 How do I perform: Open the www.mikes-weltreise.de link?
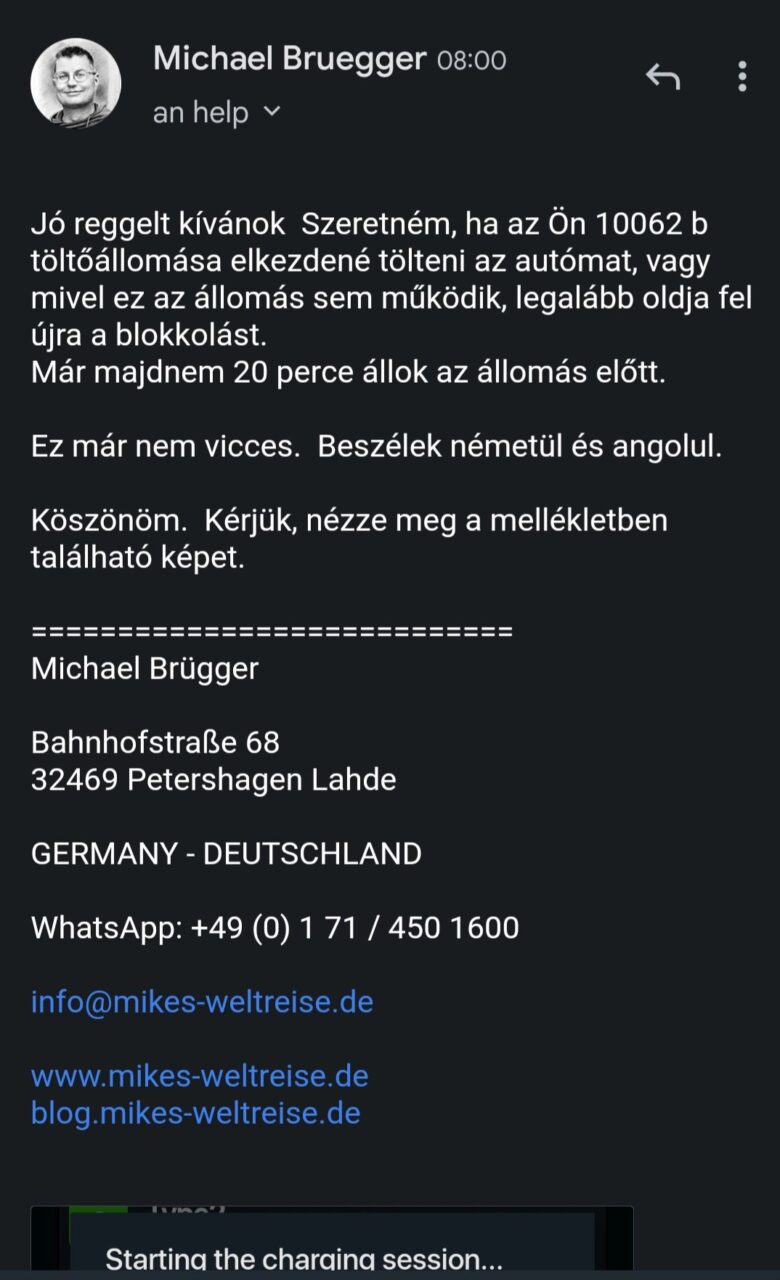[x=200, y=1076]
